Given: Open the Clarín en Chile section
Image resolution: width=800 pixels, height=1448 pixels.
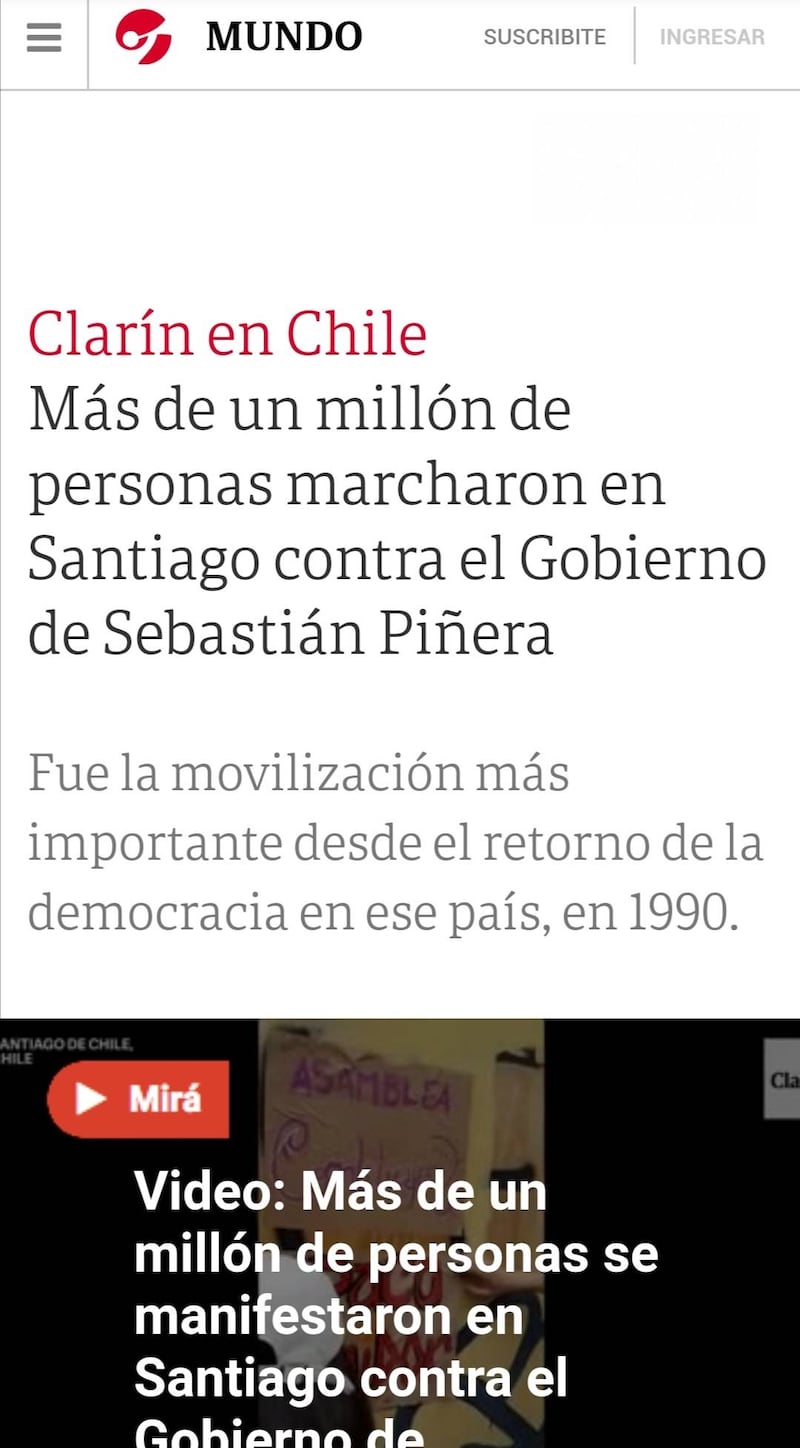Looking at the screenshot, I should (x=227, y=334).
